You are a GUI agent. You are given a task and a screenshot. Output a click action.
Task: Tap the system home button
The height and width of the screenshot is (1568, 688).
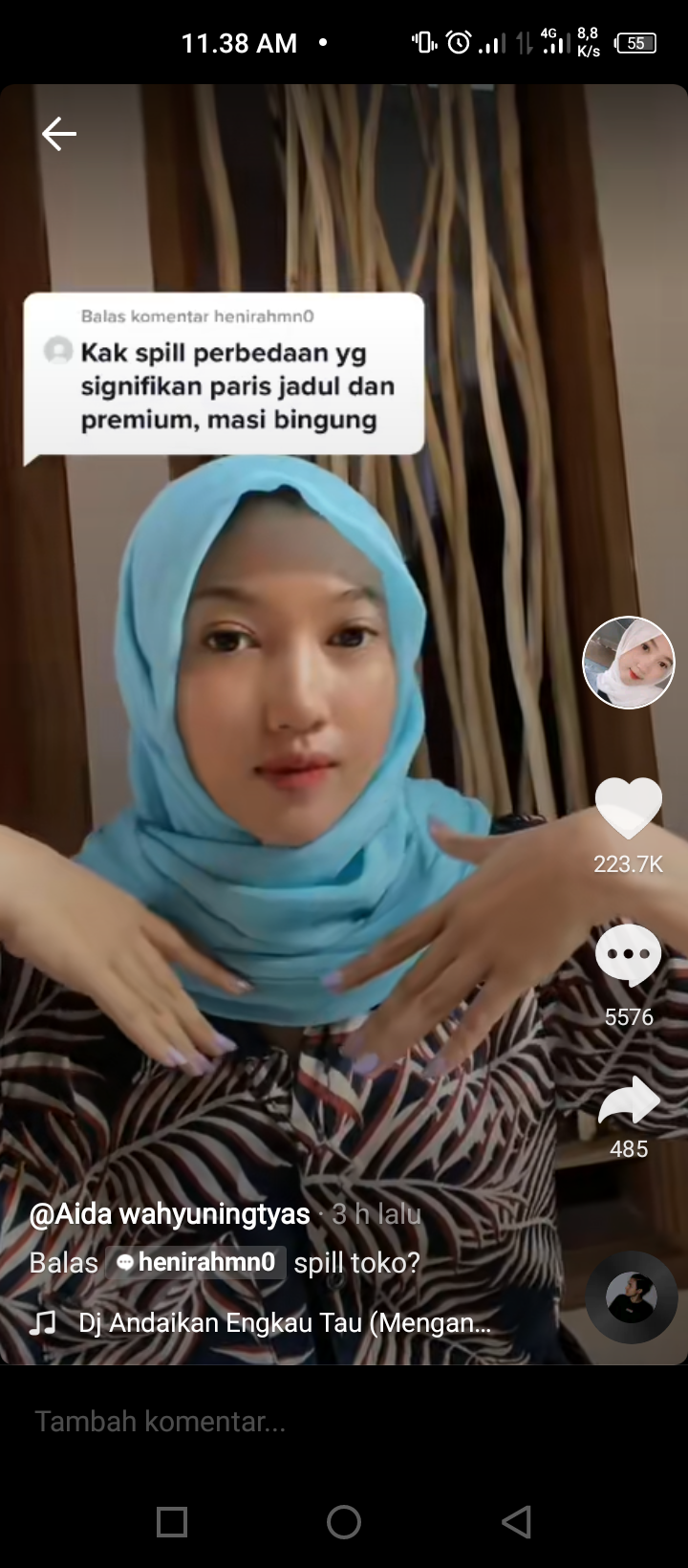(344, 1521)
